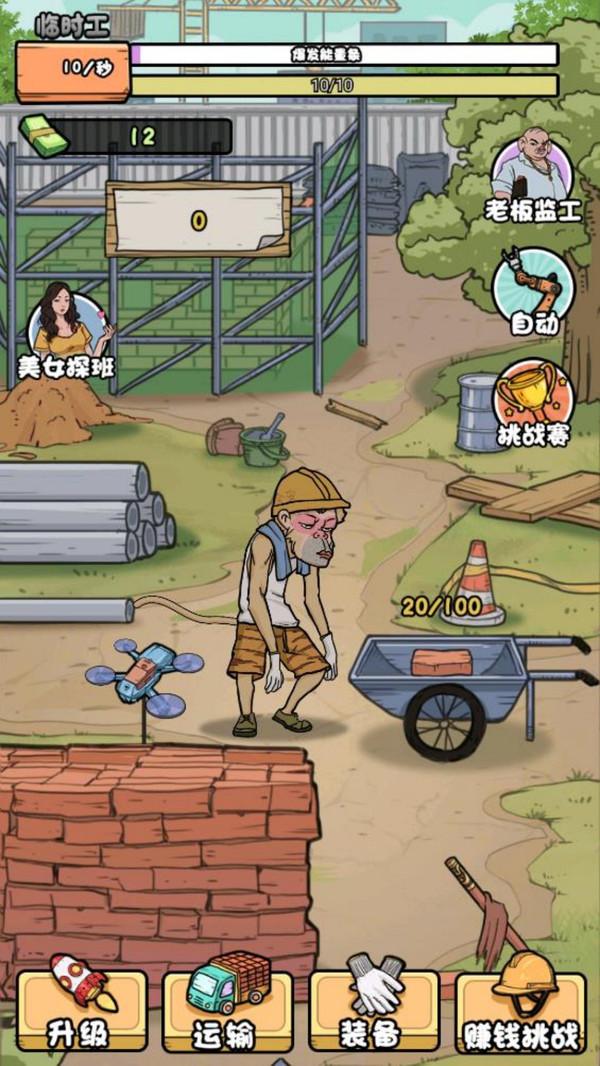Open the 升级 upgrade menu
Viewport: 600px width, 1066px height.
(81, 1008)
